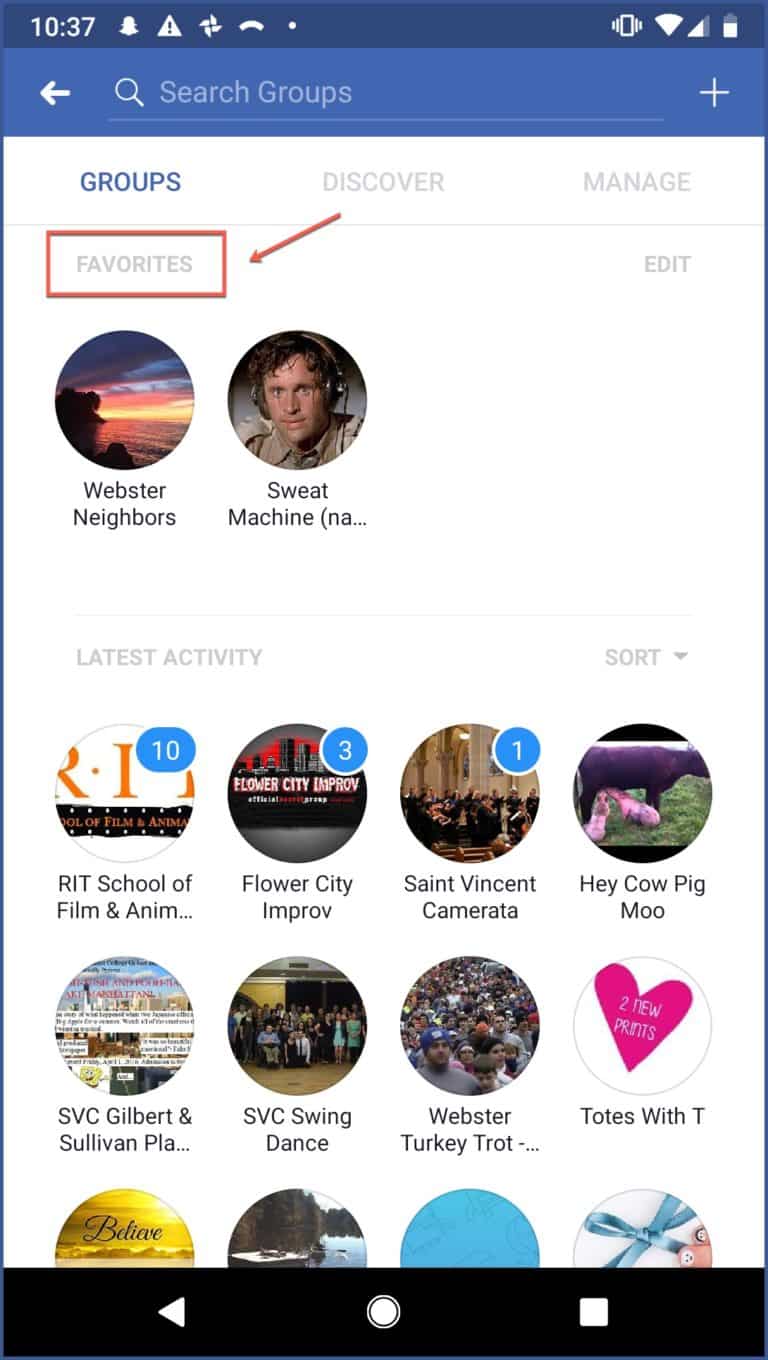The height and width of the screenshot is (1360, 768).
Task: Open the Webster Neighbors favorite group
Action: 124,400
